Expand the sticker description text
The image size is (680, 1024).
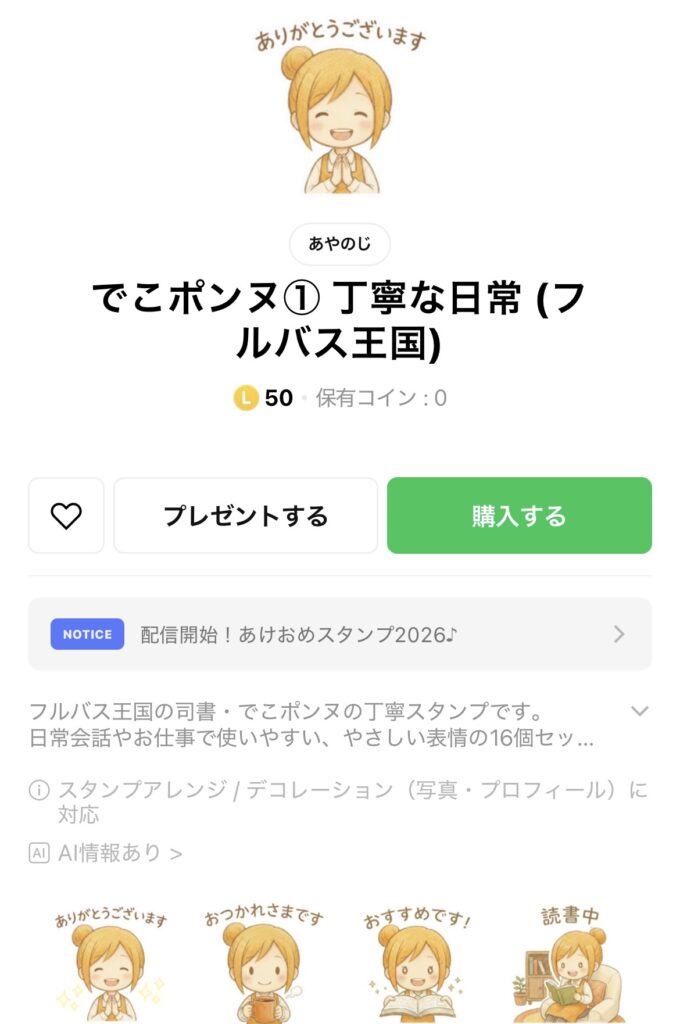[x=639, y=711]
